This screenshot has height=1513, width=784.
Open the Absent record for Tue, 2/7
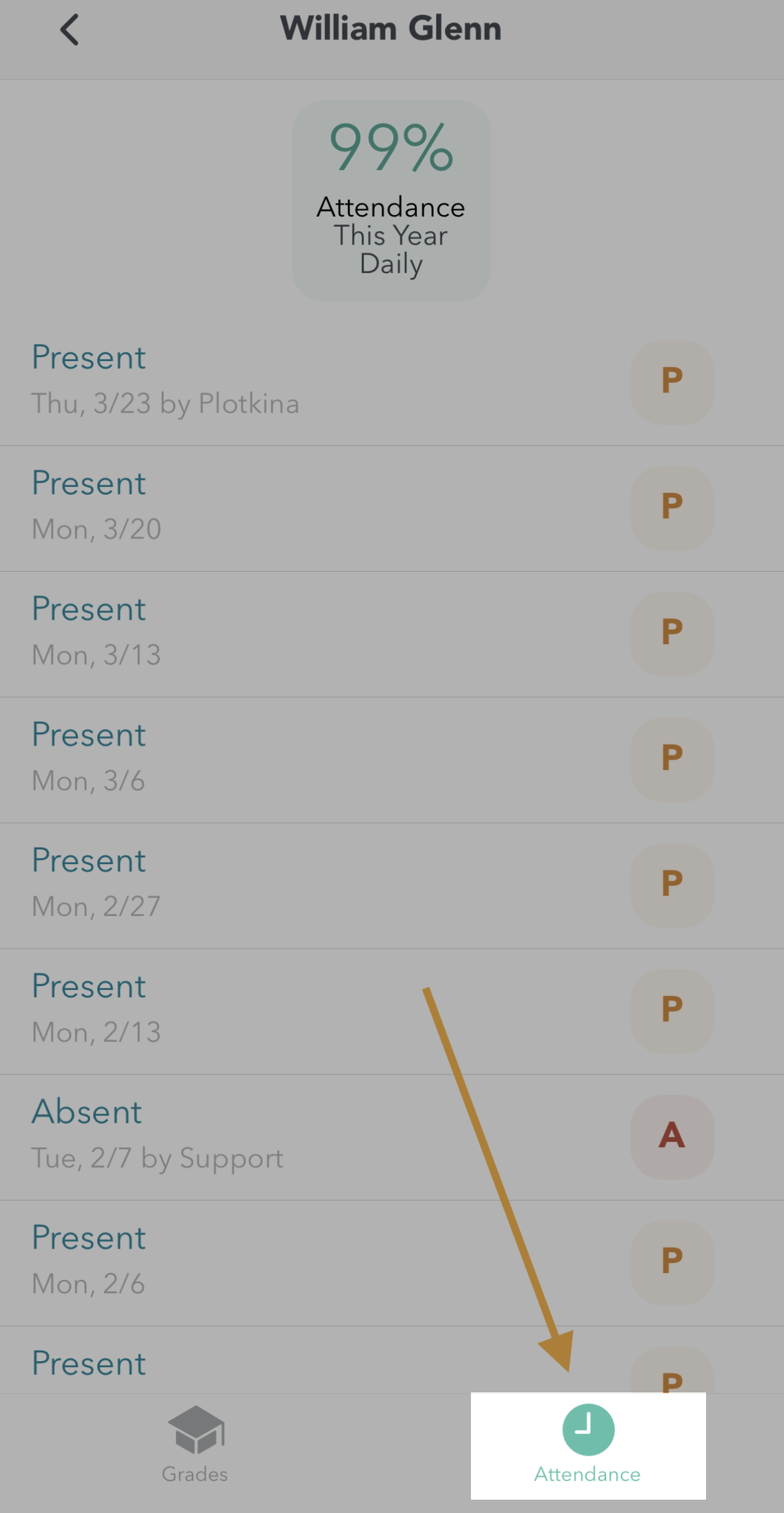[x=392, y=1137]
